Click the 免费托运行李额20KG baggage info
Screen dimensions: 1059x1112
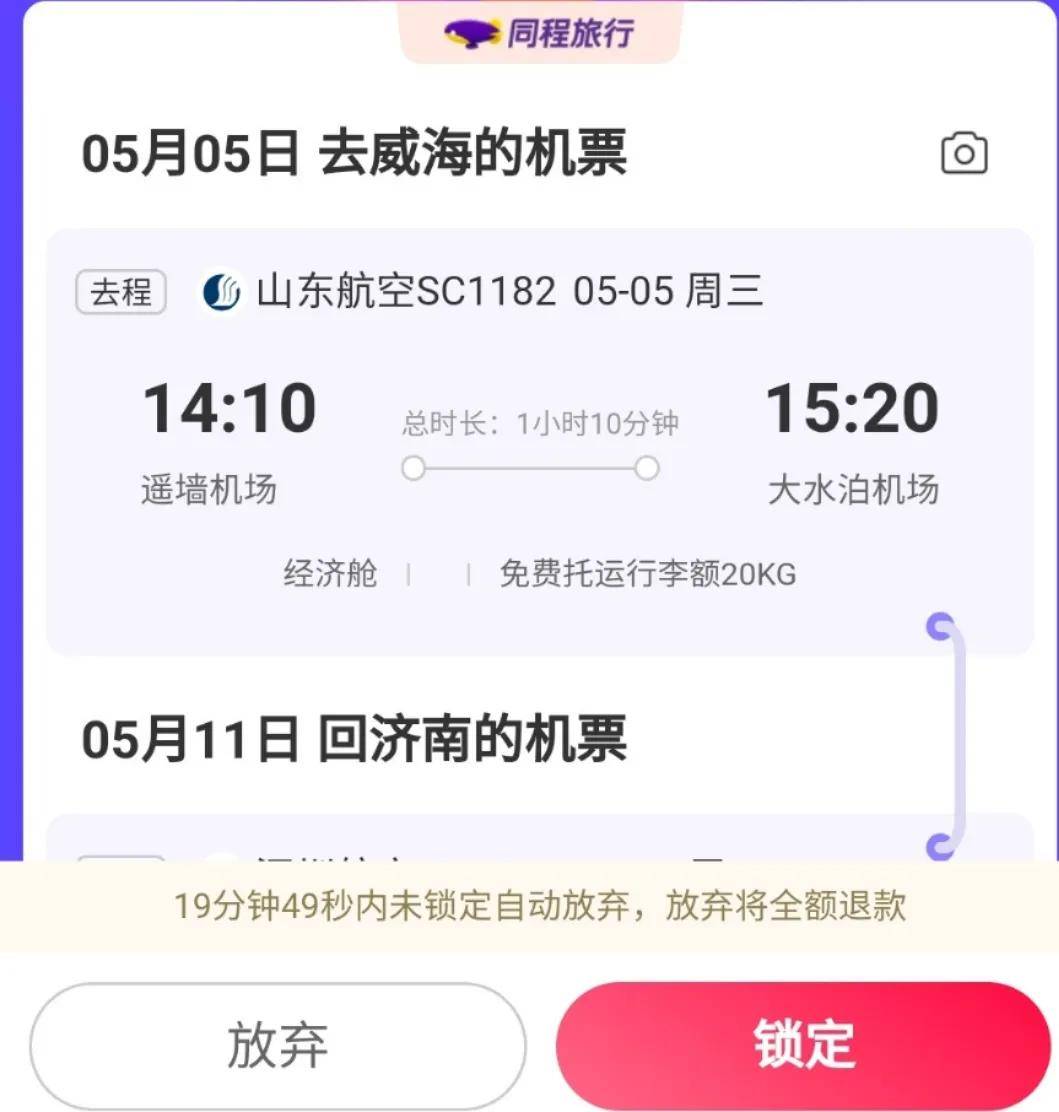[x=647, y=574]
